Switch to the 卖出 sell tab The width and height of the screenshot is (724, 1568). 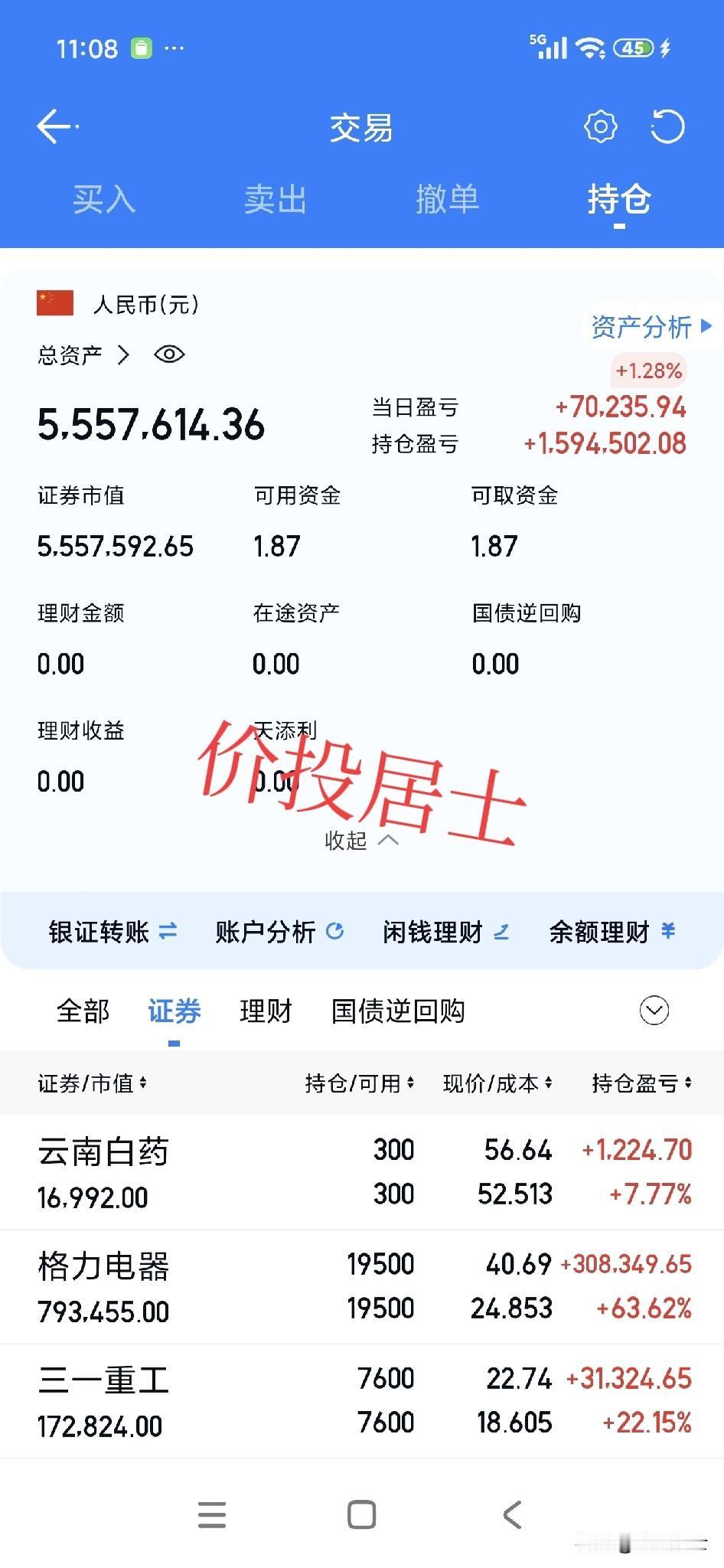276,200
